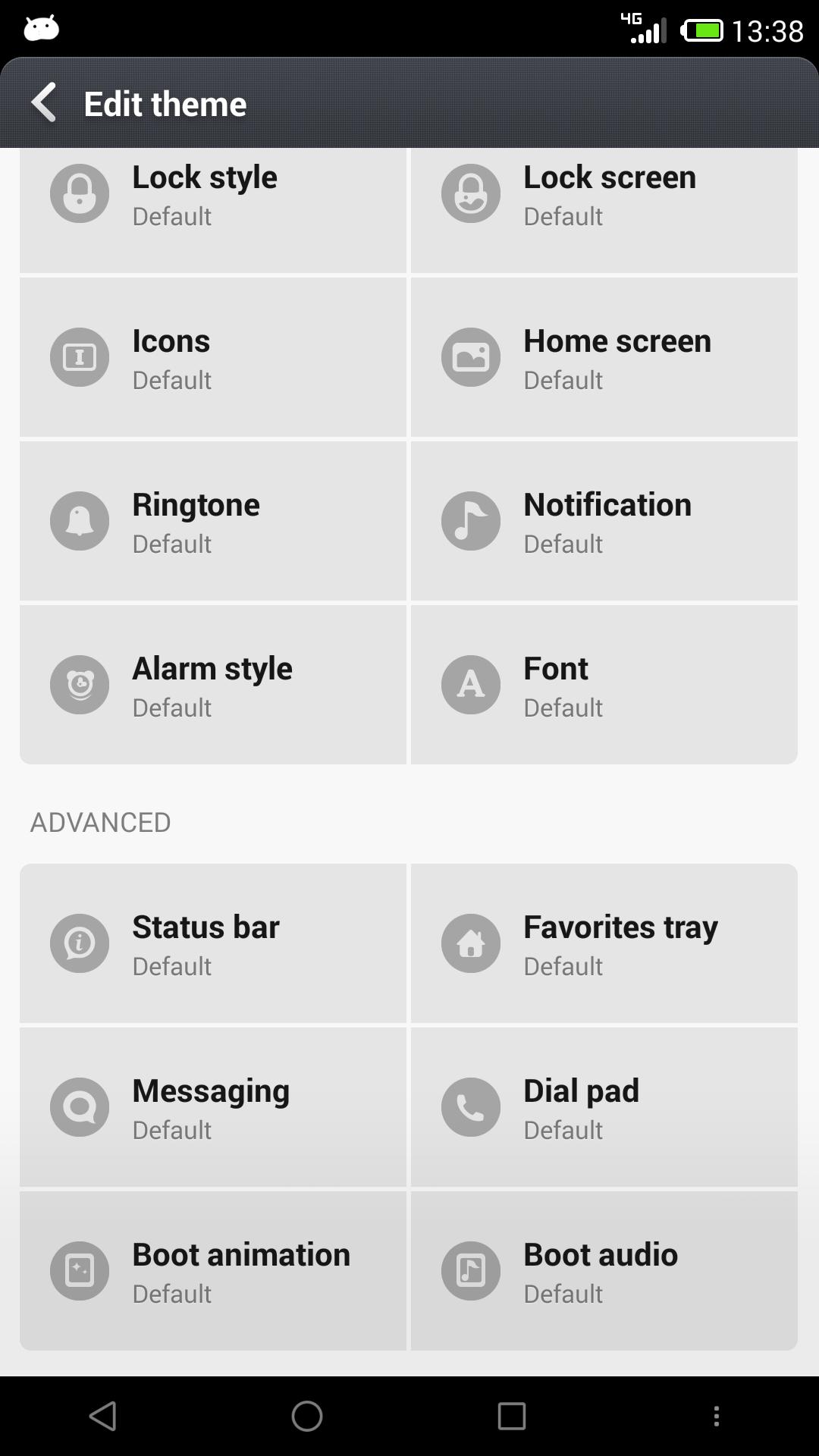The image size is (819, 1456).
Task: Change the Font option
Action: pos(604,685)
